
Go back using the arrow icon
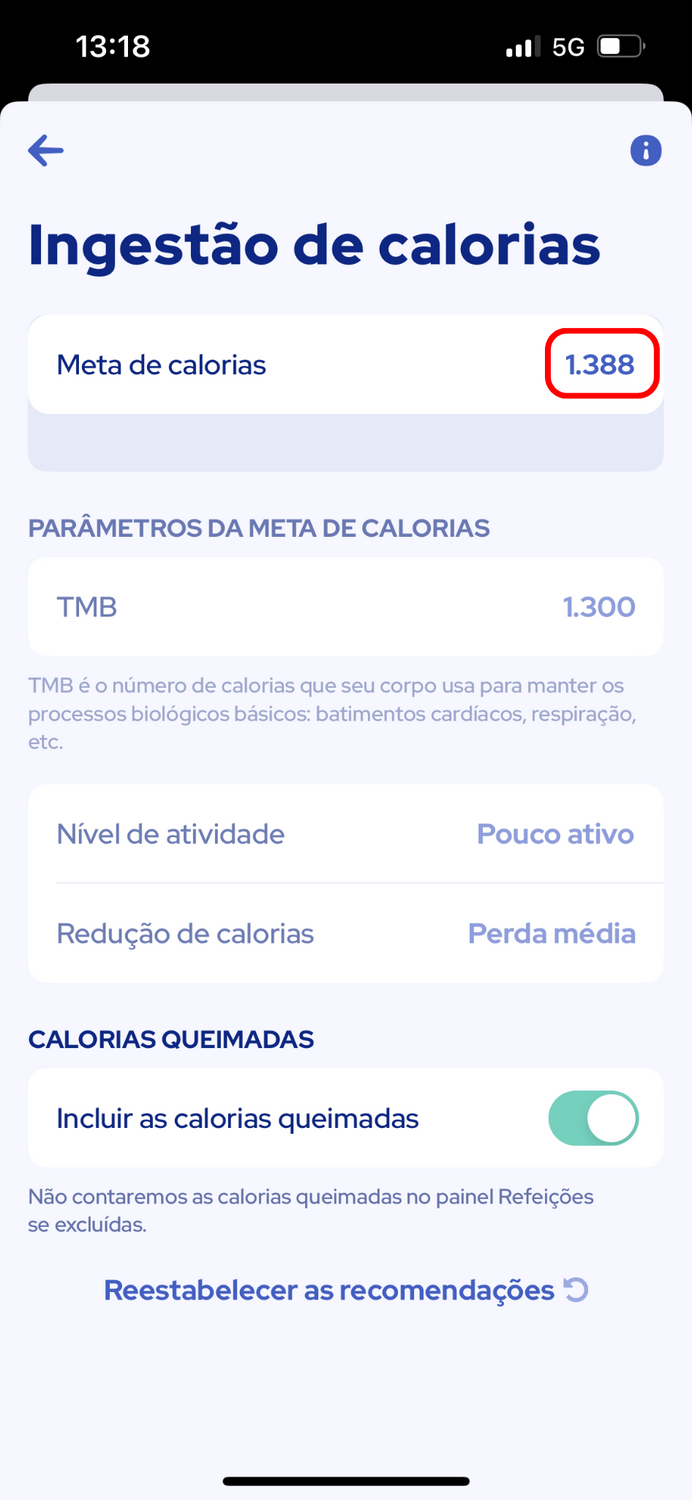click(x=46, y=151)
